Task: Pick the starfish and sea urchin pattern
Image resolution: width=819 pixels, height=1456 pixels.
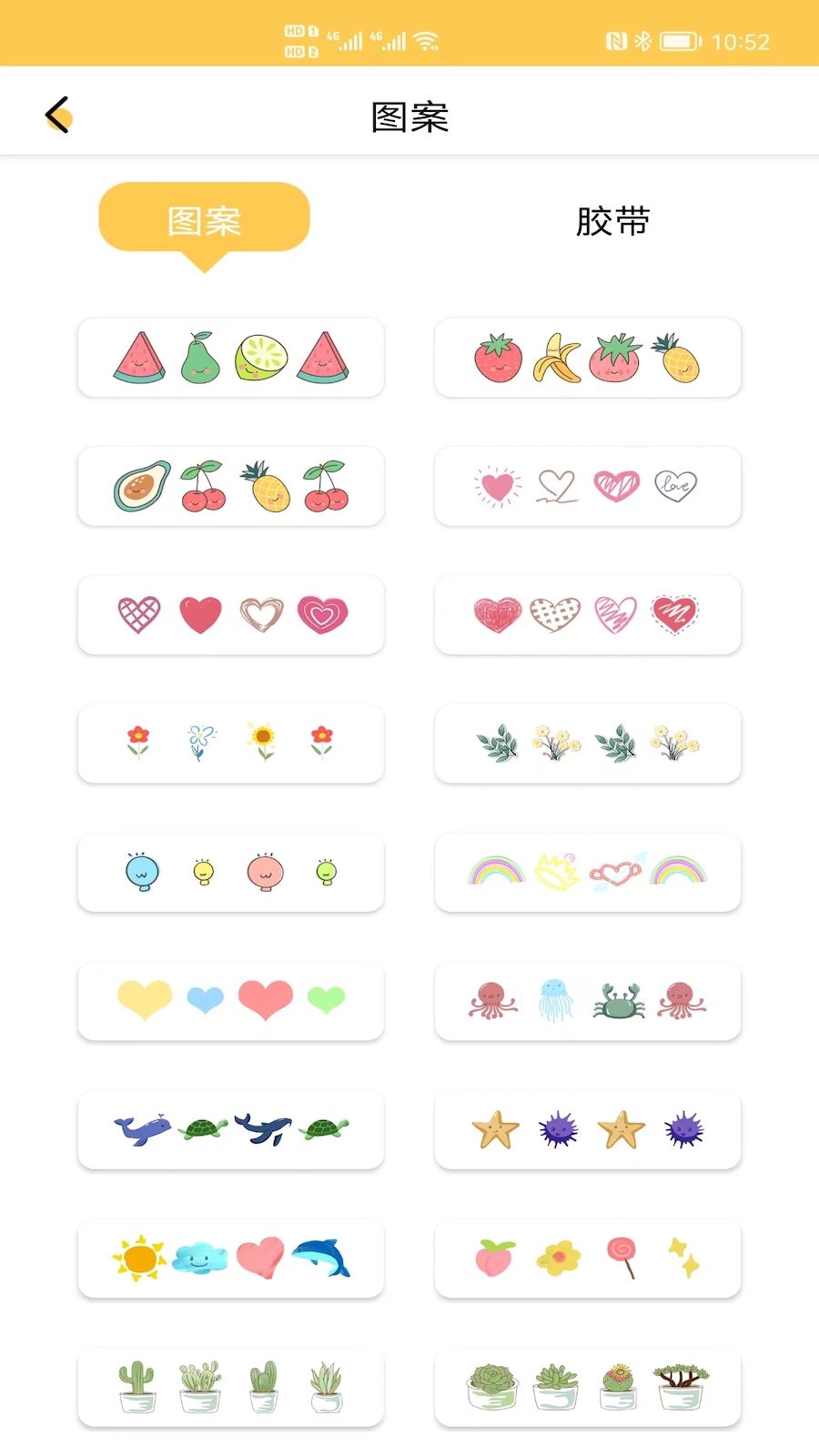Action: 588,1130
